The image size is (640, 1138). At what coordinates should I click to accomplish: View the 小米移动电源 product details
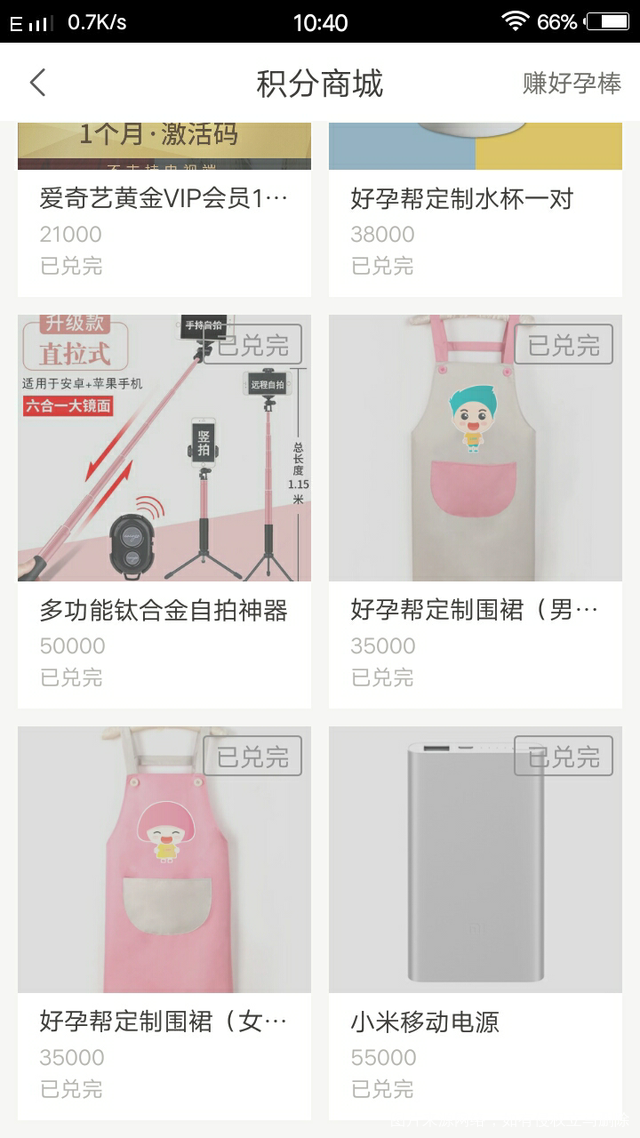(x=475, y=920)
